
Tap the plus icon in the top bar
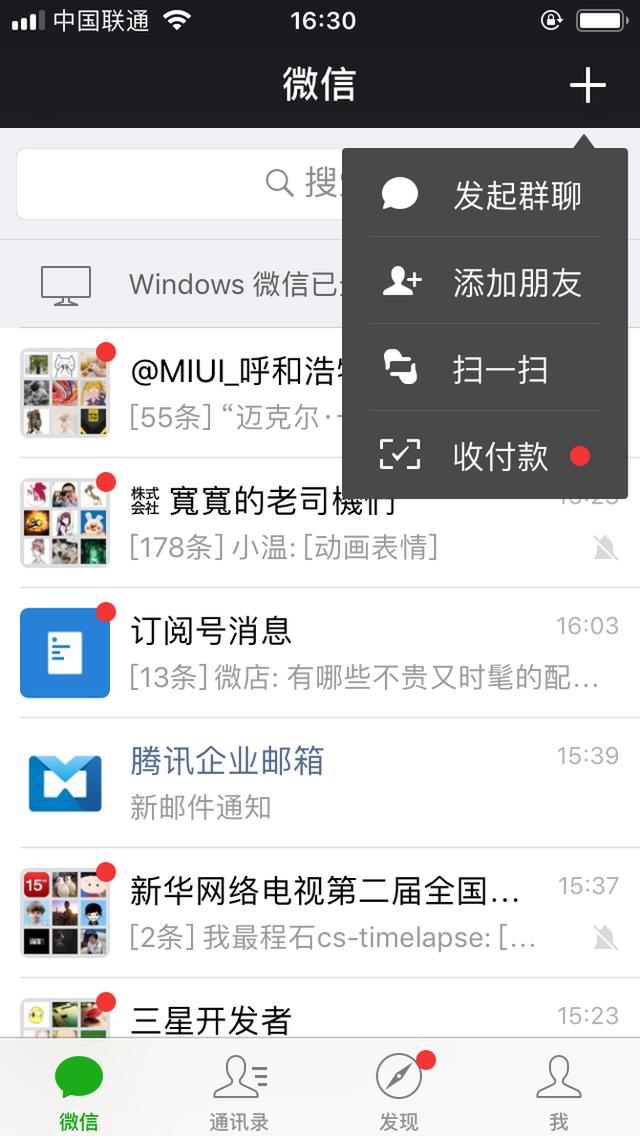pyautogui.click(x=587, y=85)
